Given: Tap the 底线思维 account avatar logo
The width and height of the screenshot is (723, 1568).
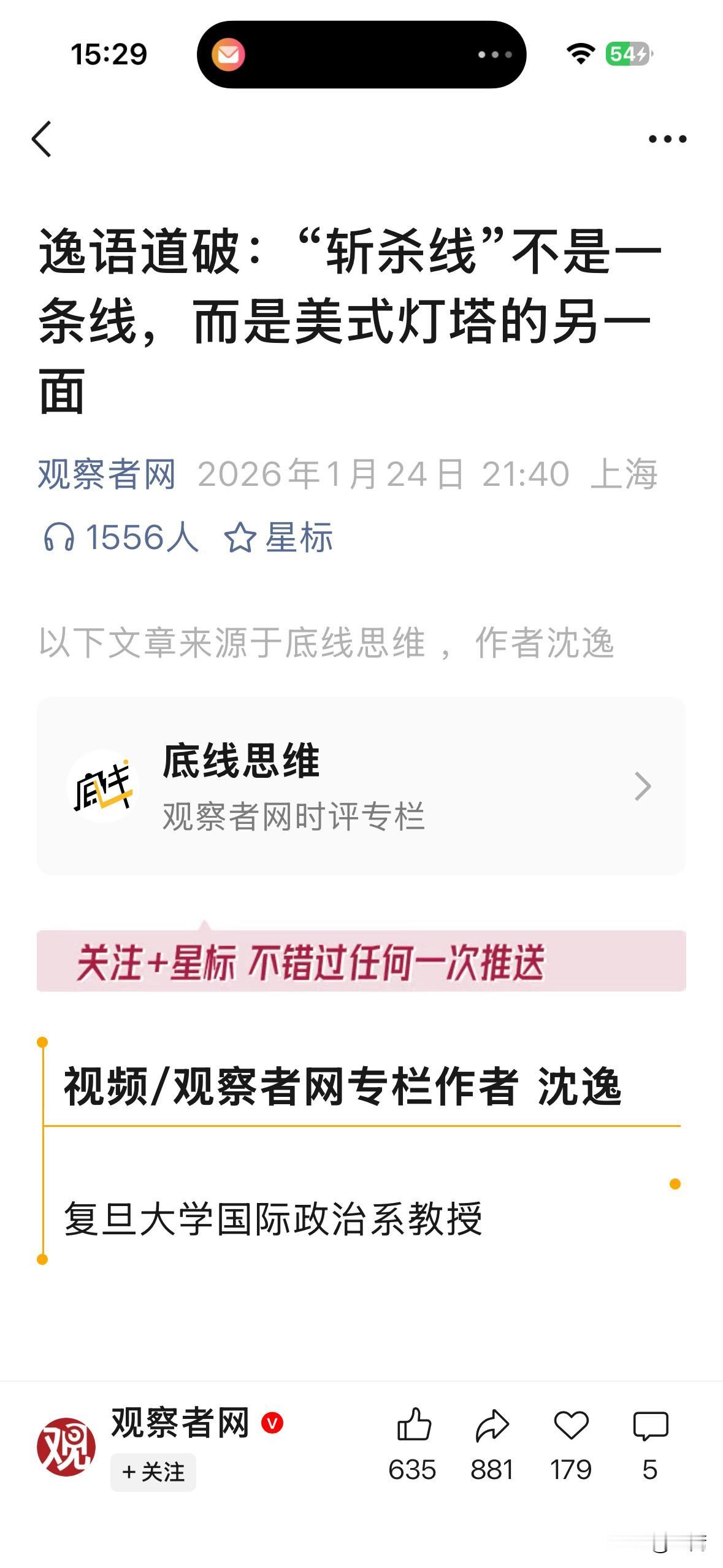Looking at the screenshot, I should pyautogui.click(x=103, y=789).
